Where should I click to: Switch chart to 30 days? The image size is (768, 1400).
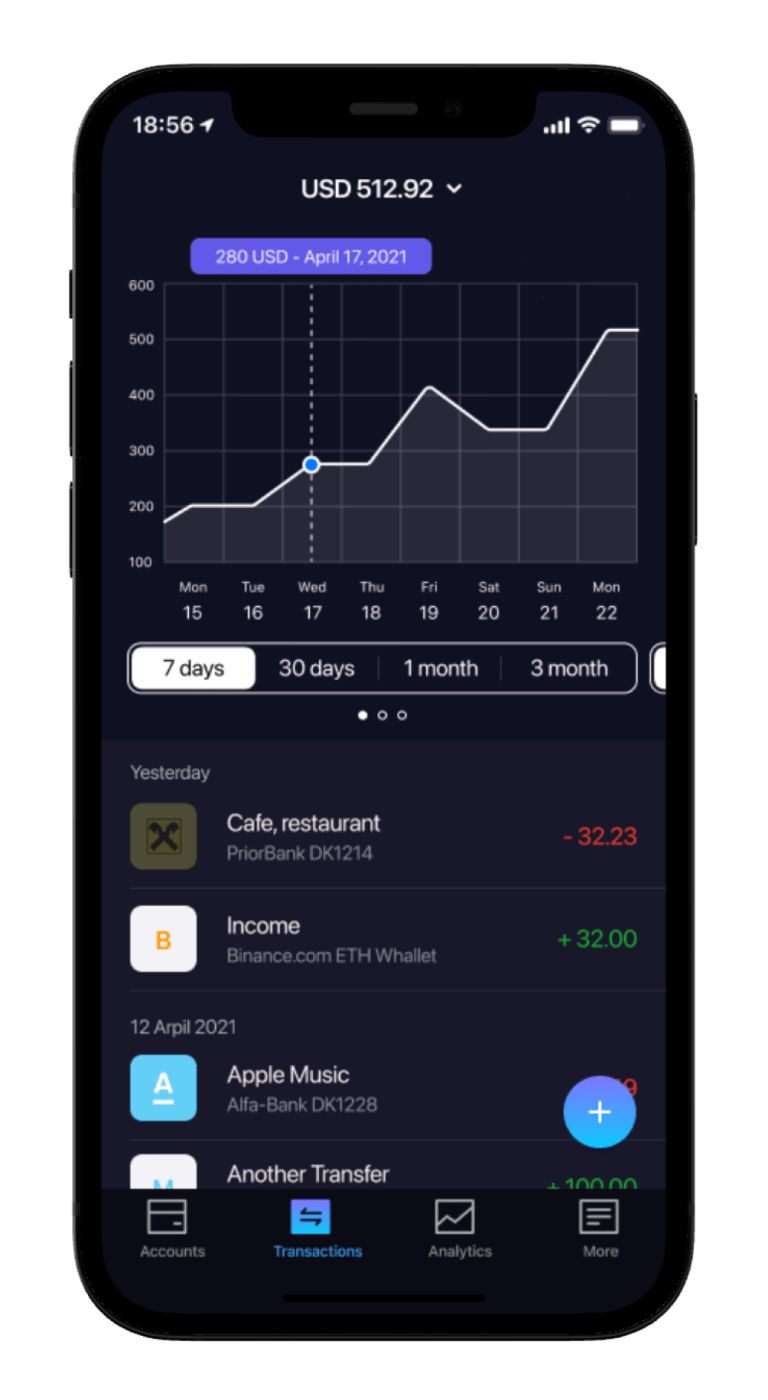pos(316,668)
